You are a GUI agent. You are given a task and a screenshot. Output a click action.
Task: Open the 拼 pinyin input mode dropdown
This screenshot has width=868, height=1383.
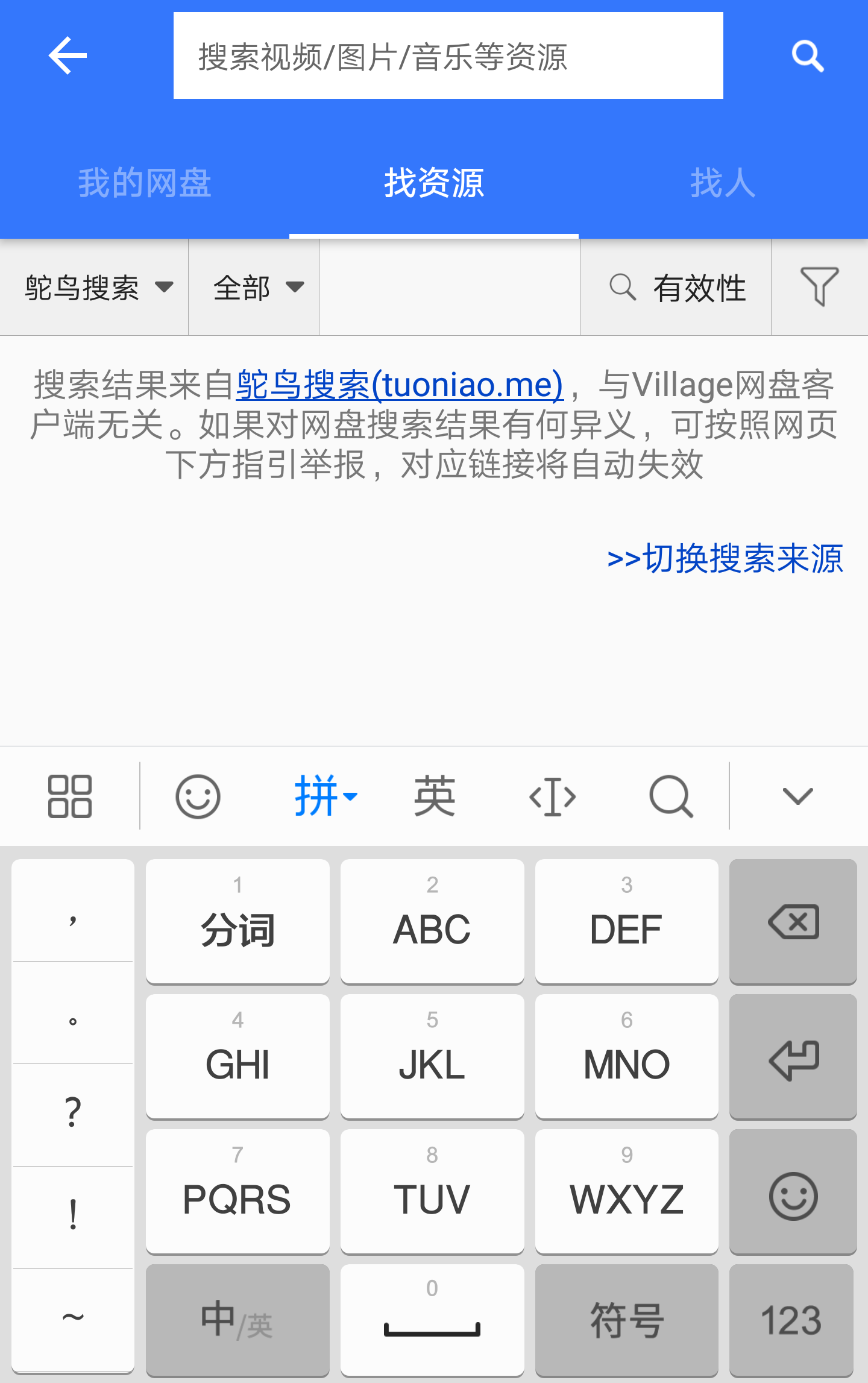tap(325, 796)
